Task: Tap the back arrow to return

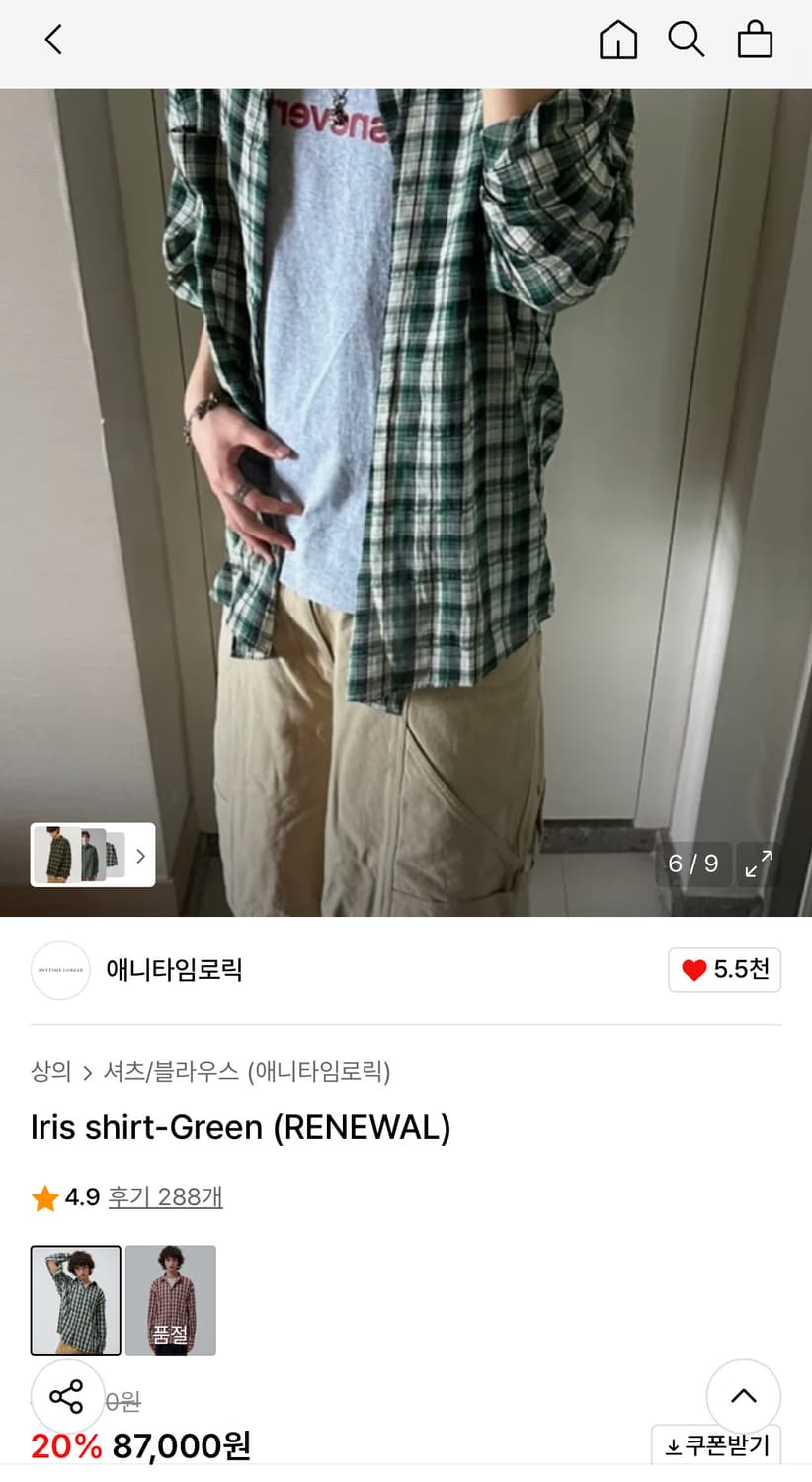Action: tap(52, 41)
